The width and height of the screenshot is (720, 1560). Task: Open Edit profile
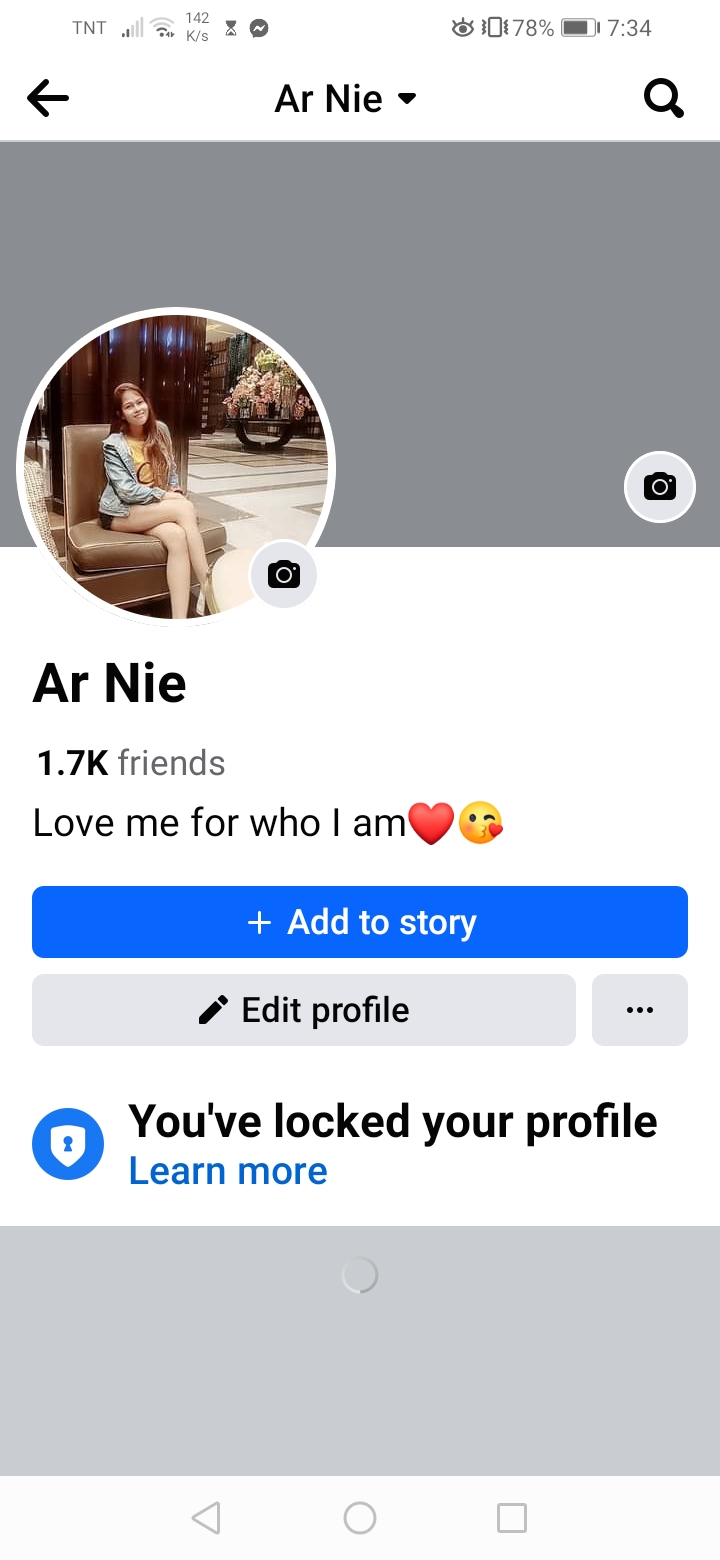point(304,1010)
